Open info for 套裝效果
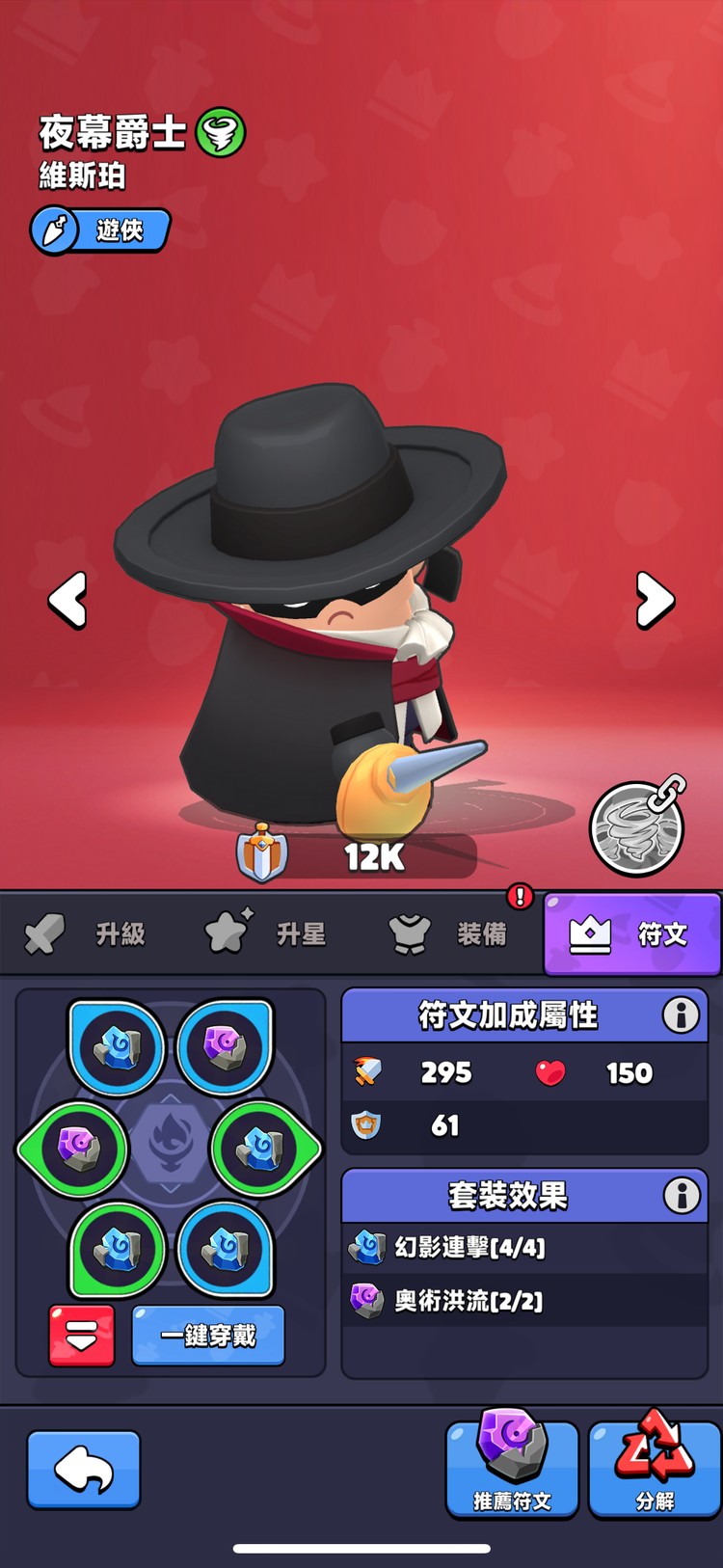This screenshot has width=723, height=1568. pos(681,1196)
